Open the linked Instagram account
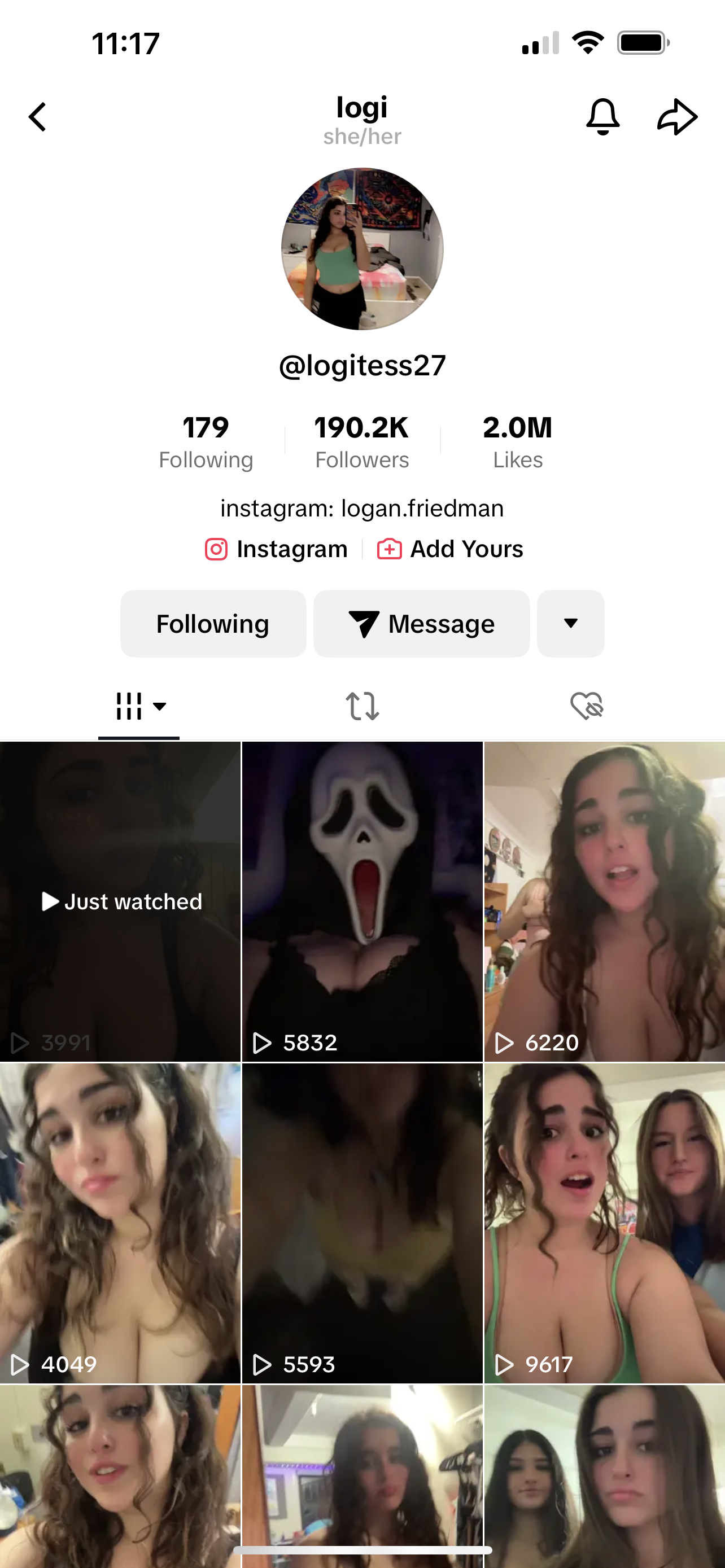The height and width of the screenshot is (1568, 725). [277, 549]
